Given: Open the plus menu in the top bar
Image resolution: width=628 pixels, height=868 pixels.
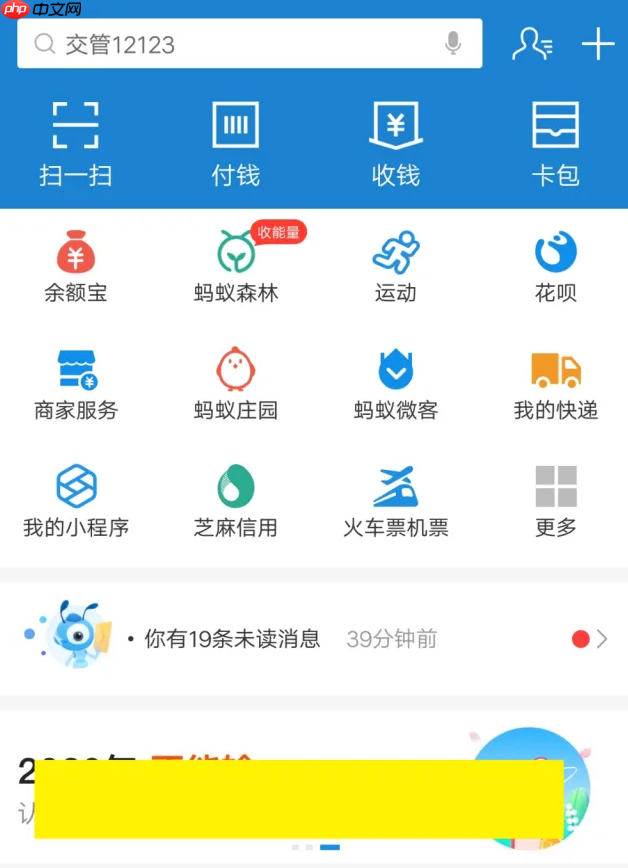Looking at the screenshot, I should tap(598, 44).
